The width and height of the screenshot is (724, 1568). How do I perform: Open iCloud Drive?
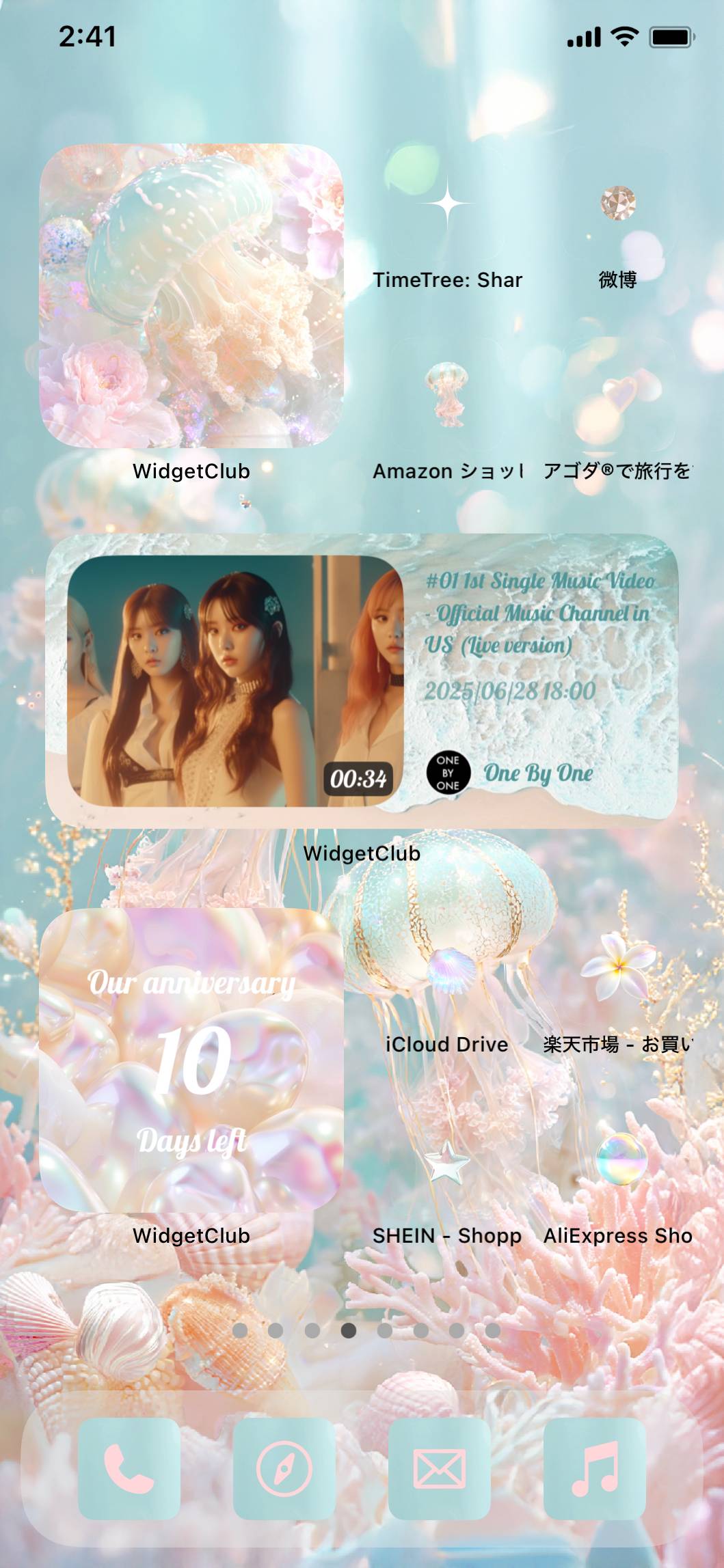click(x=447, y=969)
